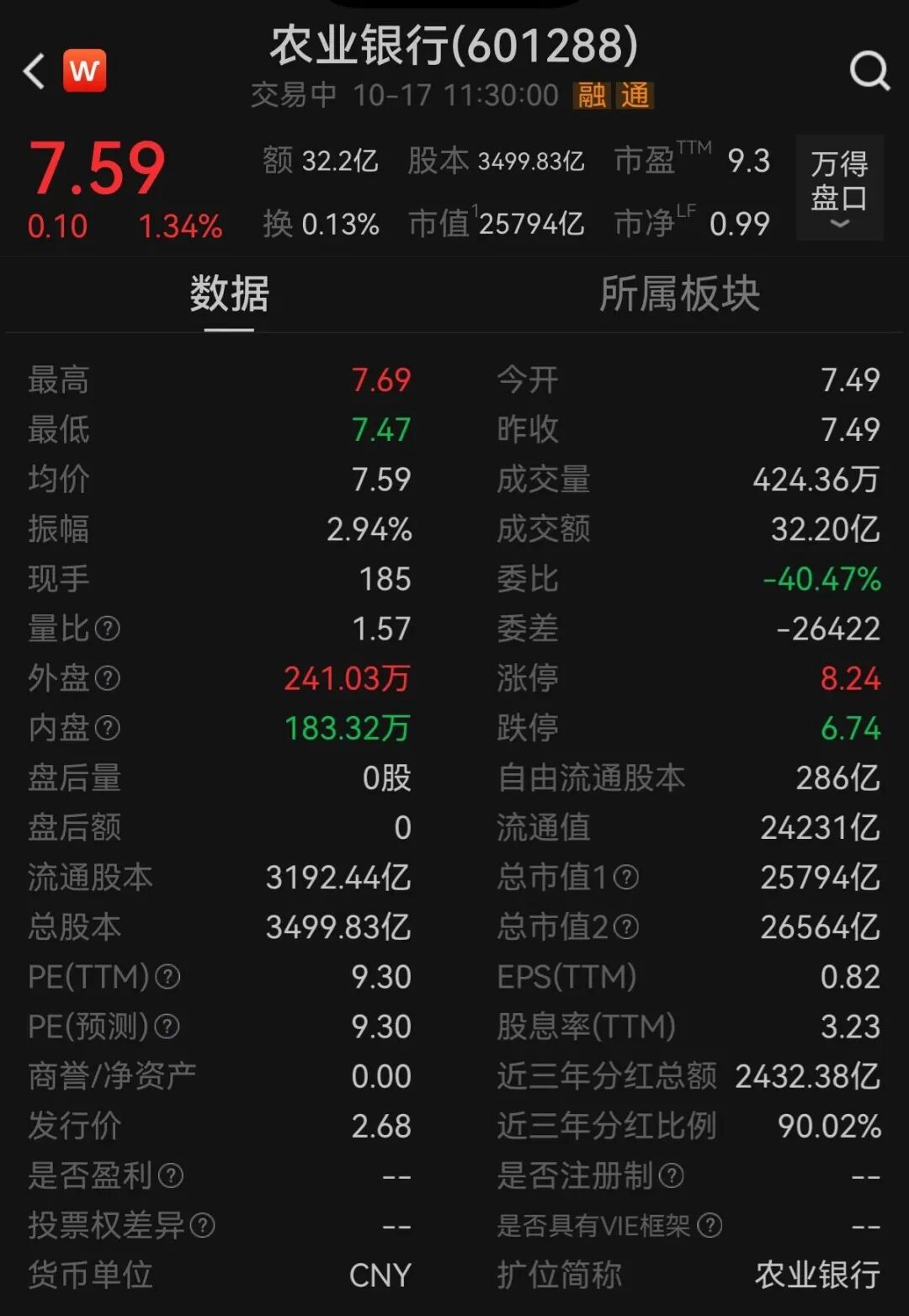Go back using the top-left arrow
Viewport: 909px width, 1316px height.
click(35, 72)
